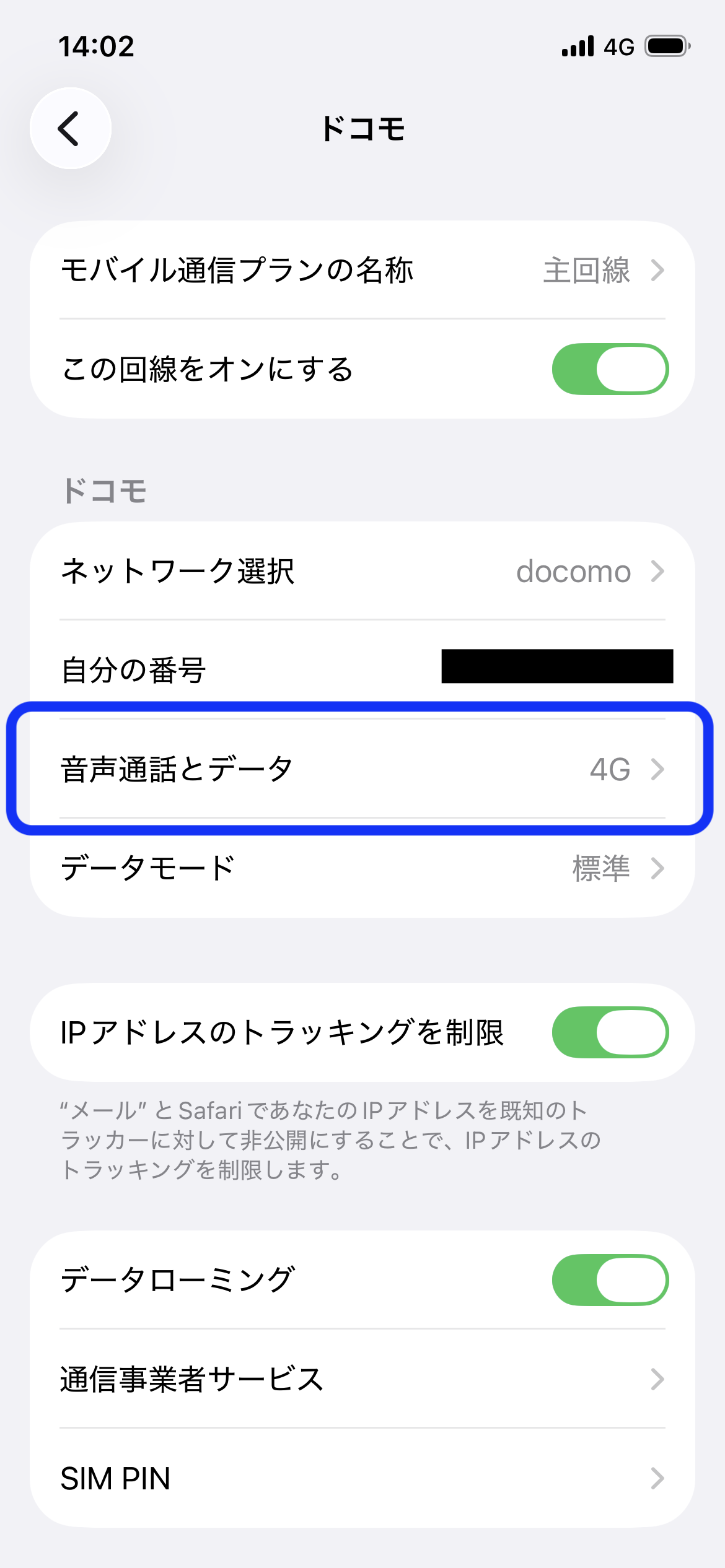Tap the chevron next to 通信事業者サービス
The height and width of the screenshot is (1568, 725).
tap(657, 1379)
